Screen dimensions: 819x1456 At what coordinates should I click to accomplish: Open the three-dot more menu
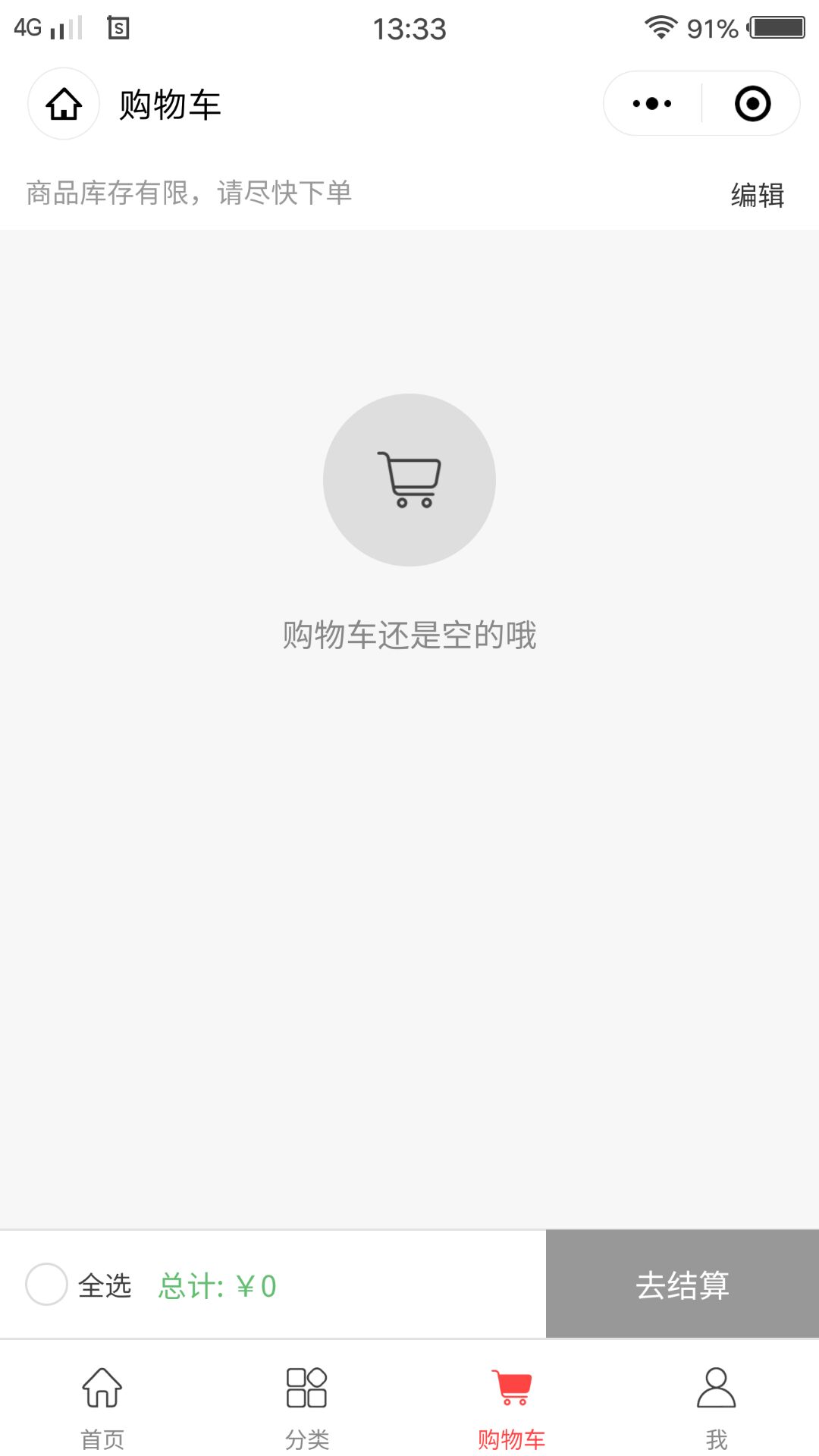(652, 104)
